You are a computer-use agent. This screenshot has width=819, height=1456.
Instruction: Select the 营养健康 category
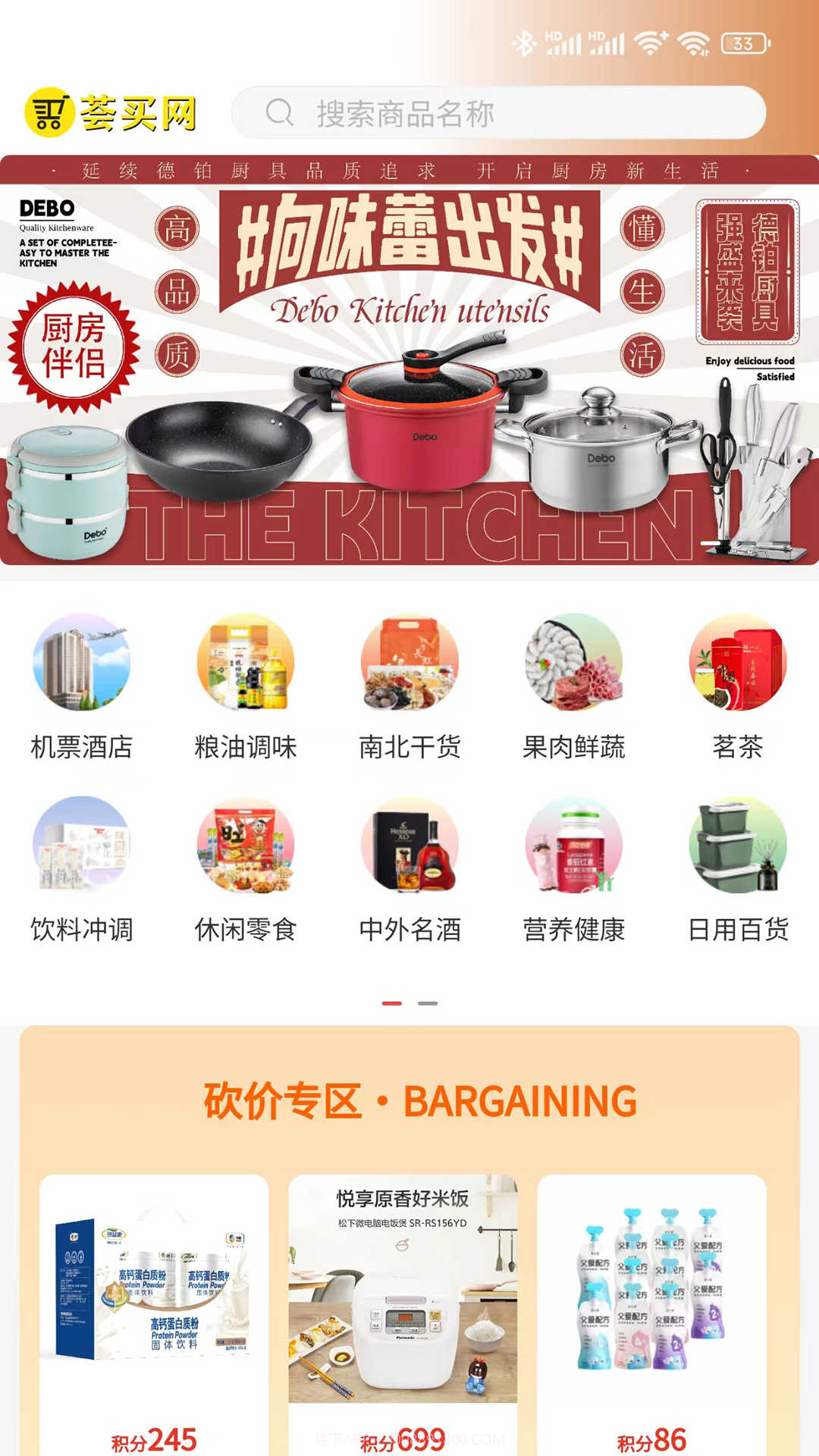coord(573,869)
